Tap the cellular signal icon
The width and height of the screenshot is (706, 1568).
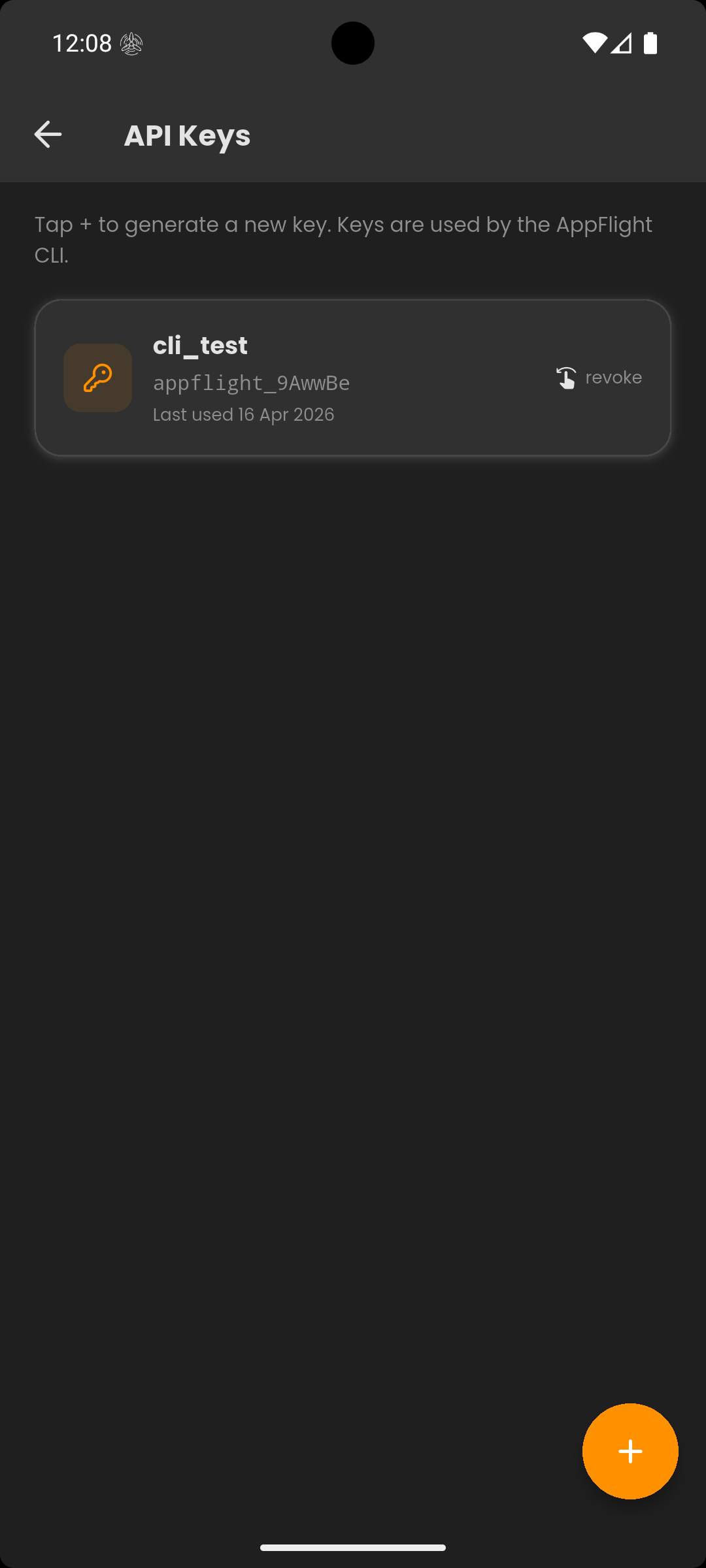(621, 43)
